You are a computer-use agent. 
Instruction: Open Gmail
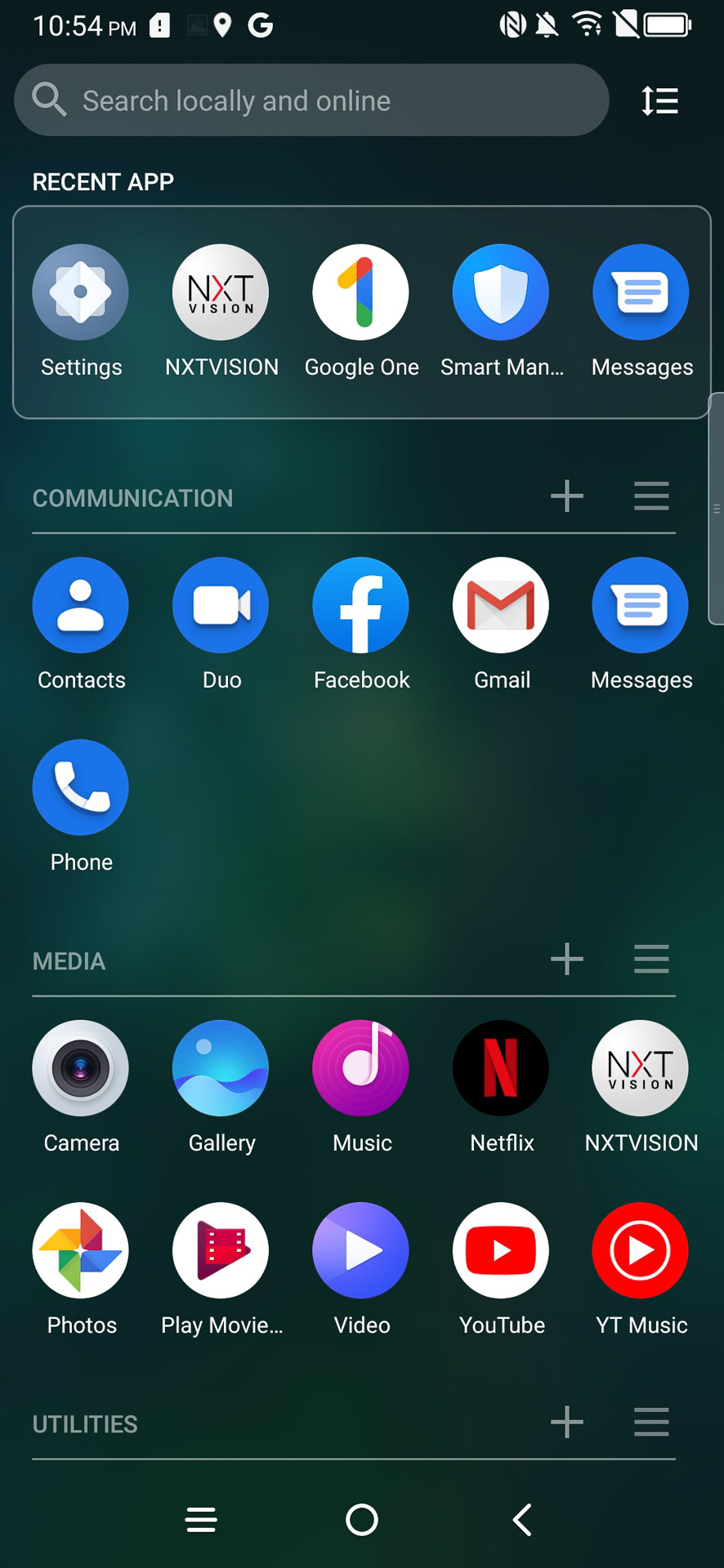501,606
